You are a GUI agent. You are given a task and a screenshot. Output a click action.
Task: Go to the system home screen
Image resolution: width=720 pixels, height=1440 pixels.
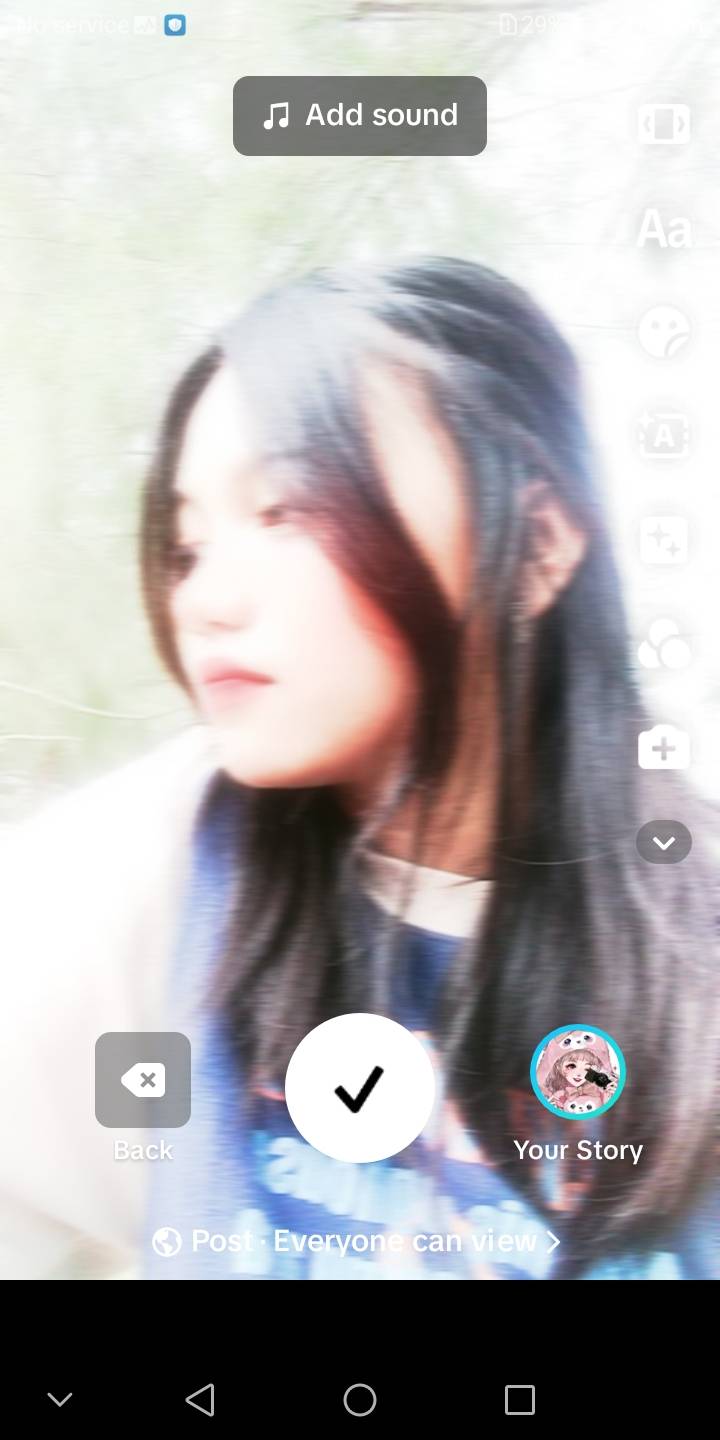[x=360, y=1400]
